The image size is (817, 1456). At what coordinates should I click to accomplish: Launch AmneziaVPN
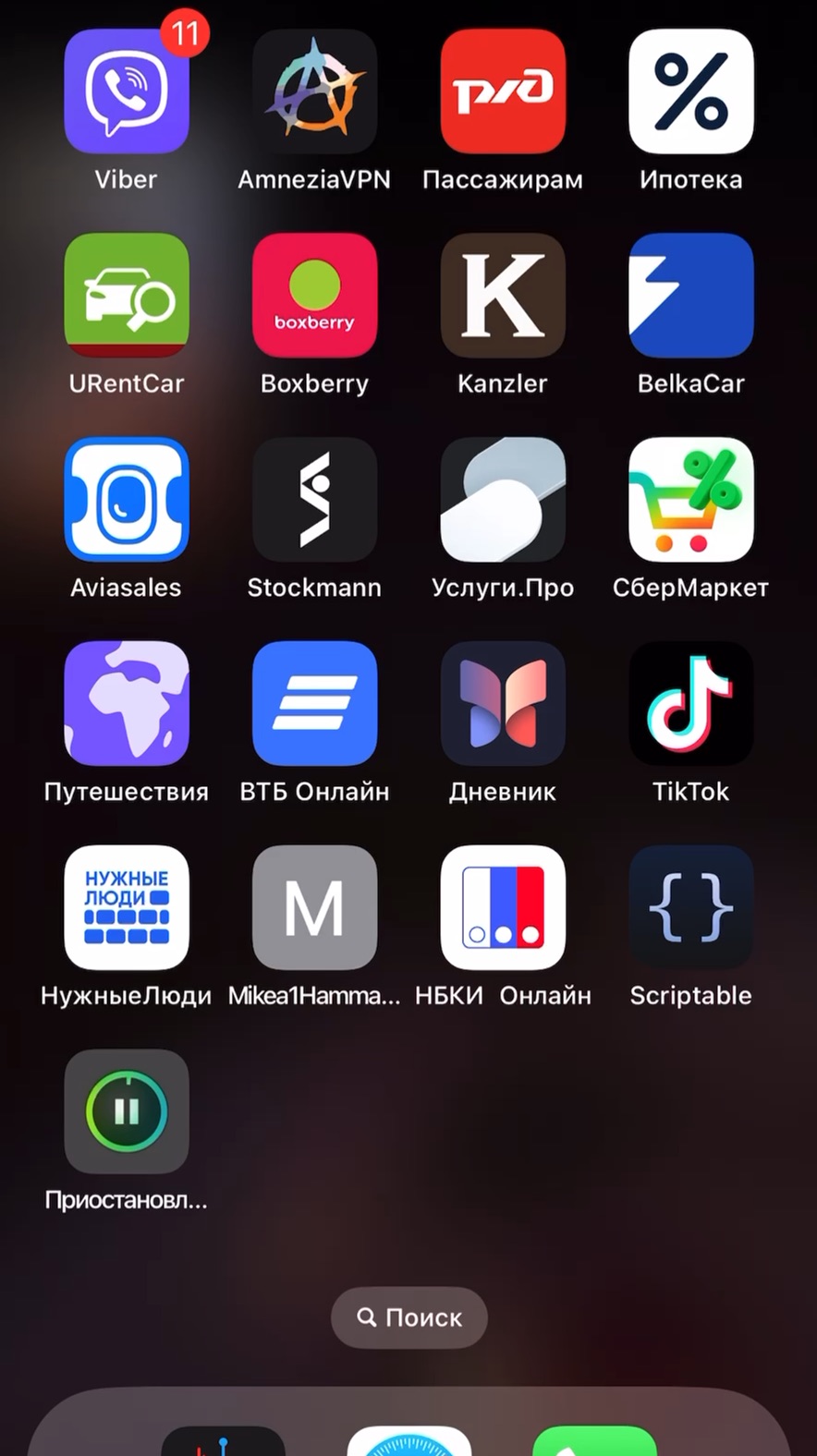coord(314,91)
